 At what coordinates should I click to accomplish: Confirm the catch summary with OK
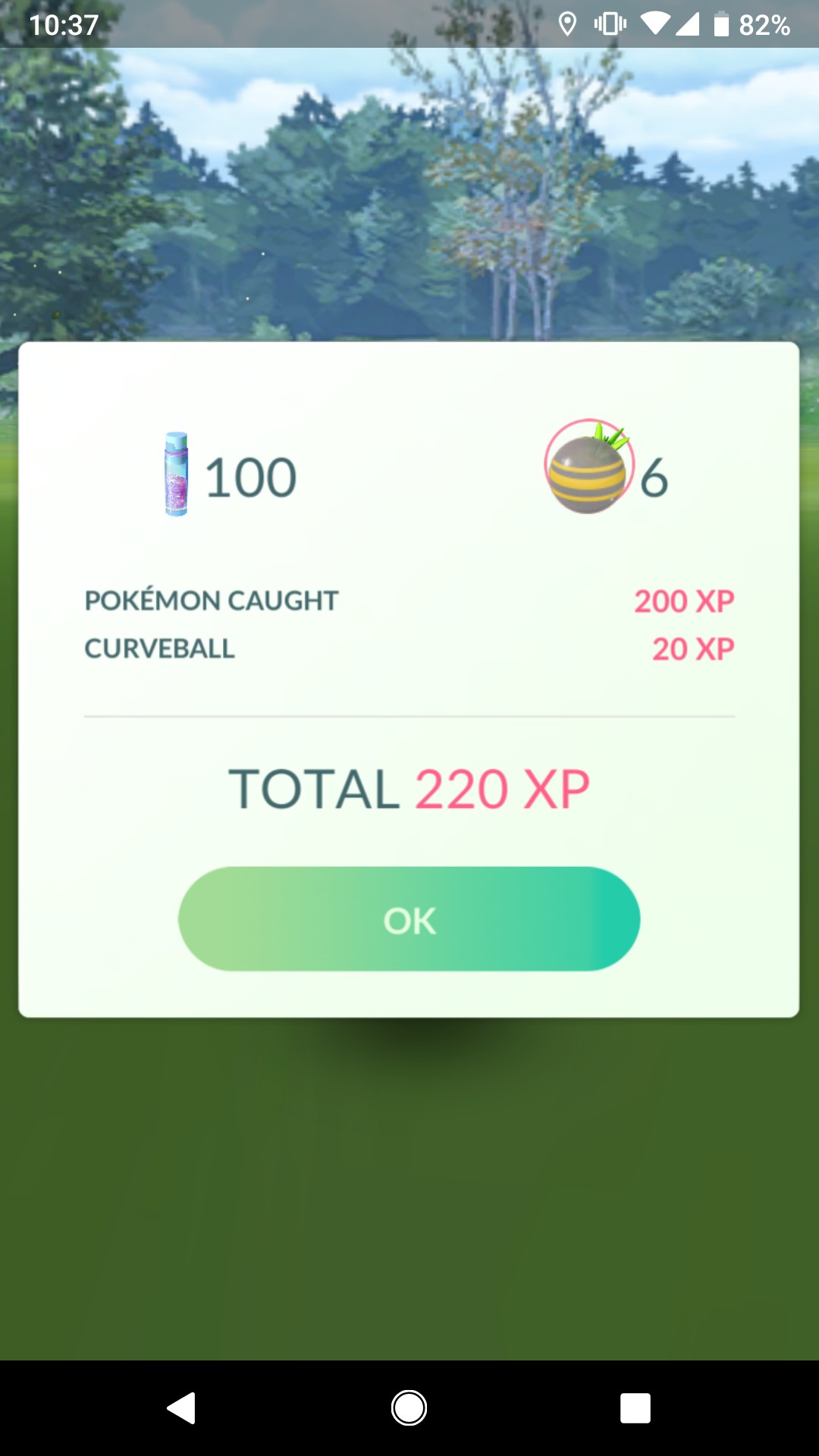coord(409,918)
